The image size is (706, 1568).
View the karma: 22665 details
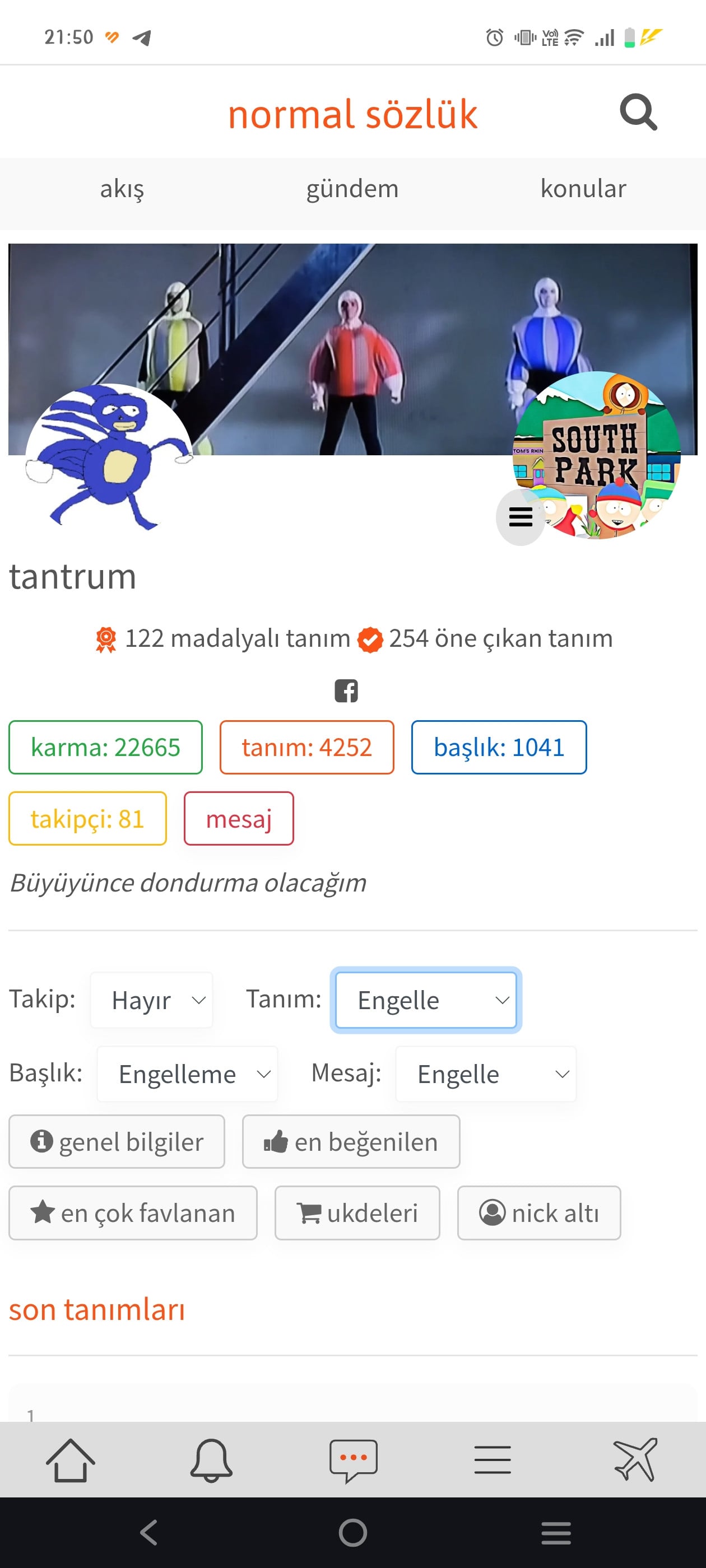tap(105, 748)
